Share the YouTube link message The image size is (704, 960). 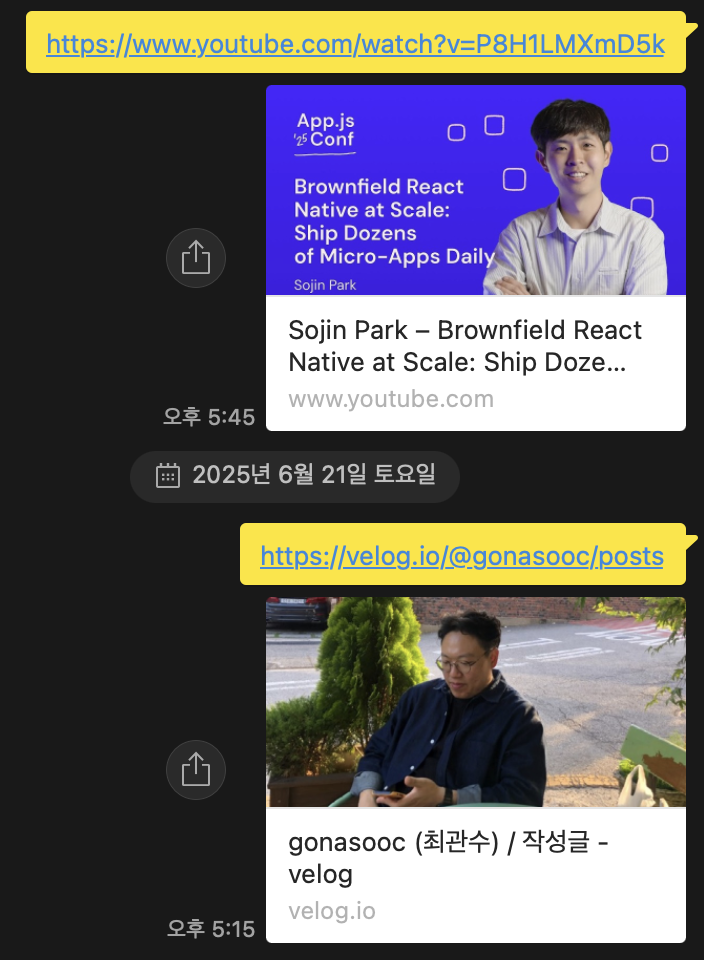coord(195,258)
